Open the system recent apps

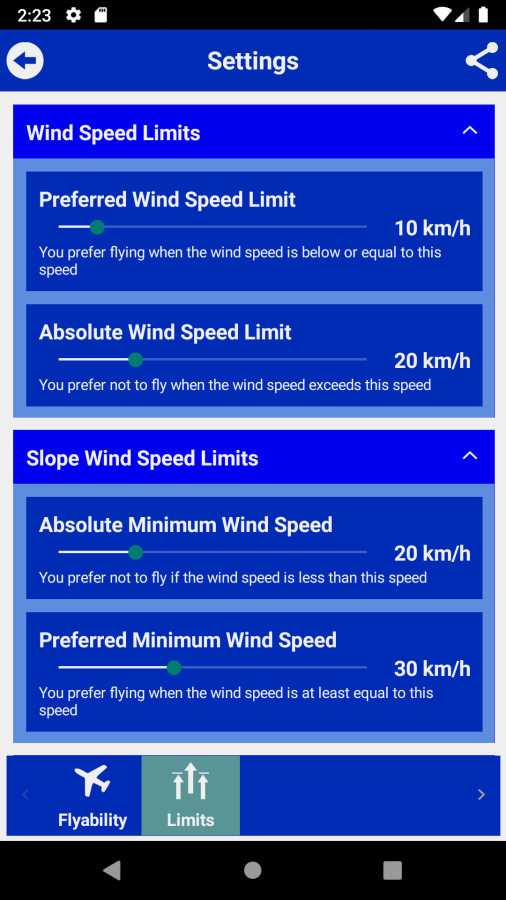coord(392,870)
